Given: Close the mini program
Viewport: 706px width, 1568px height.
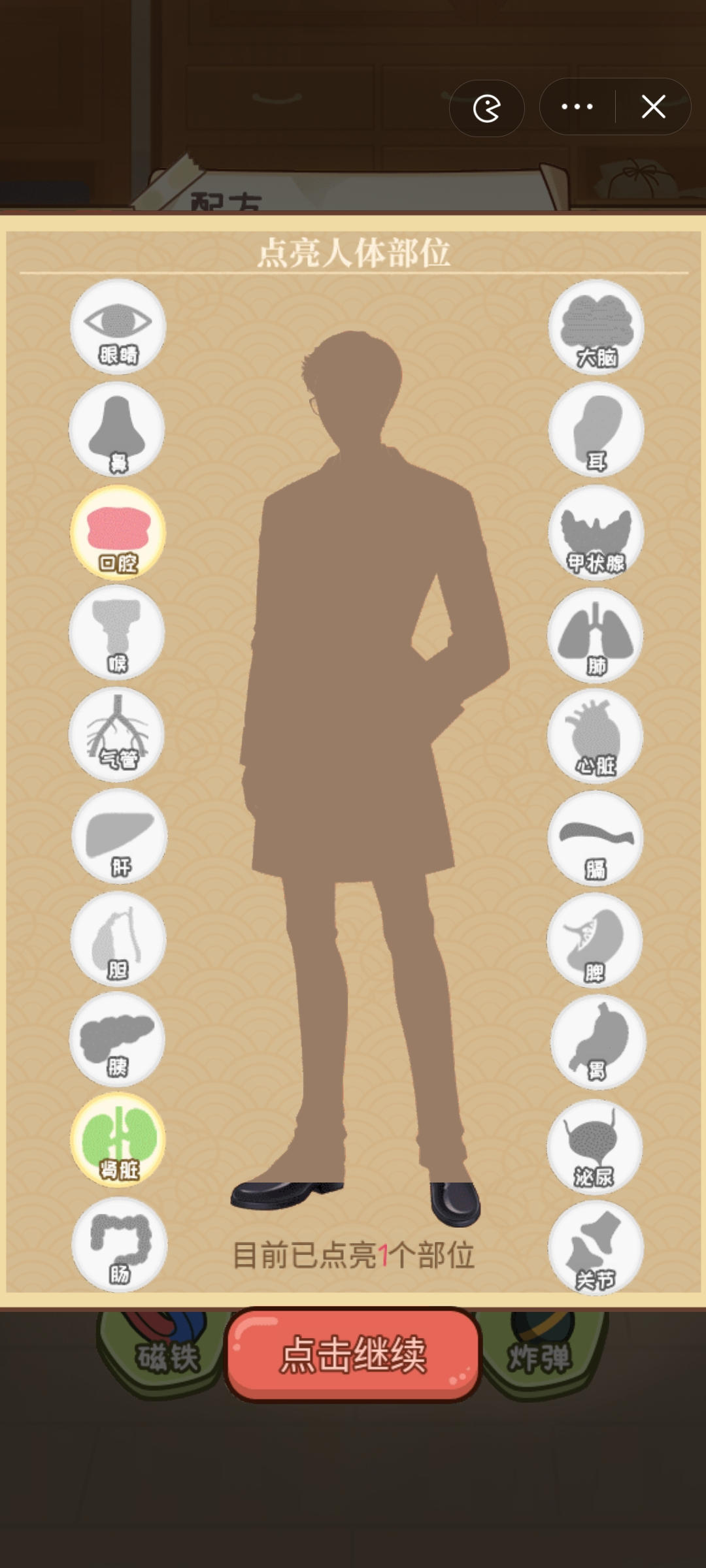Looking at the screenshot, I should tap(653, 106).
